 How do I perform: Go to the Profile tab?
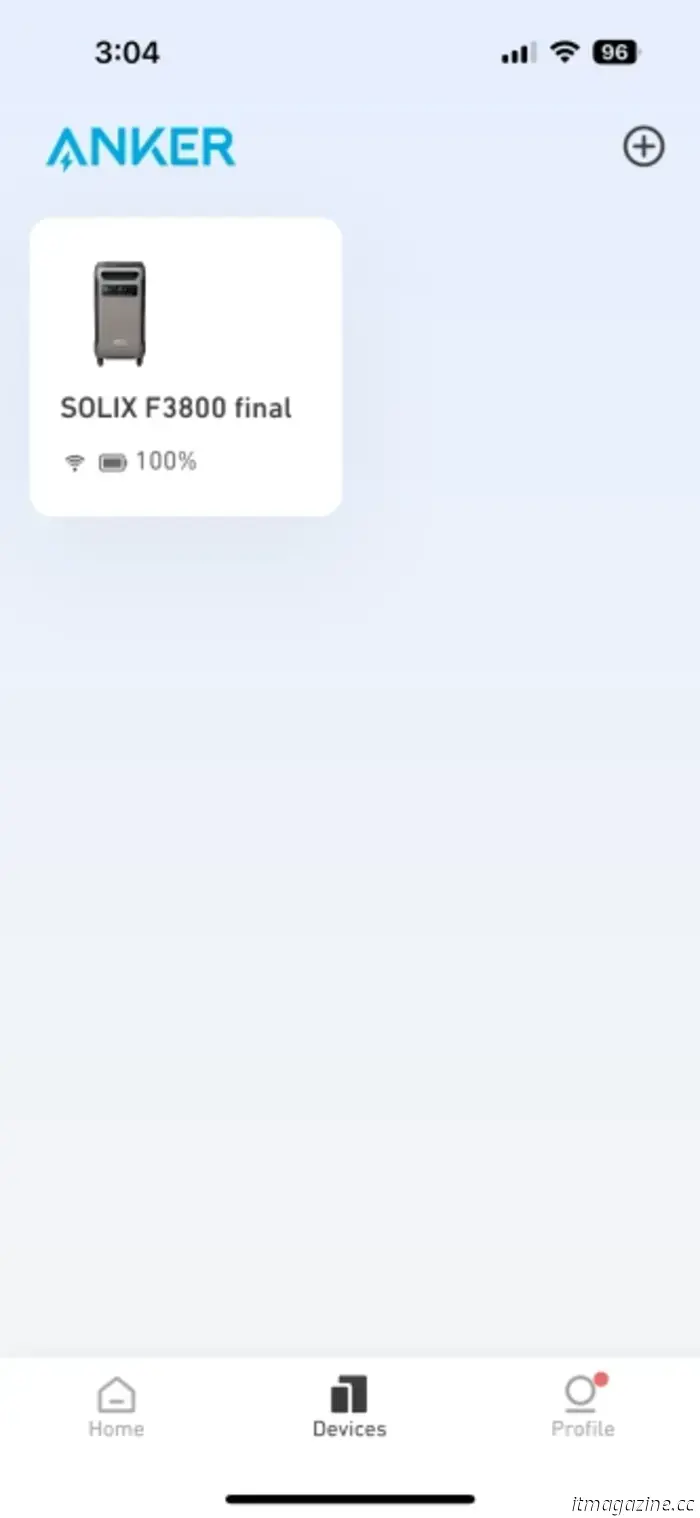pyautogui.click(x=582, y=1406)
